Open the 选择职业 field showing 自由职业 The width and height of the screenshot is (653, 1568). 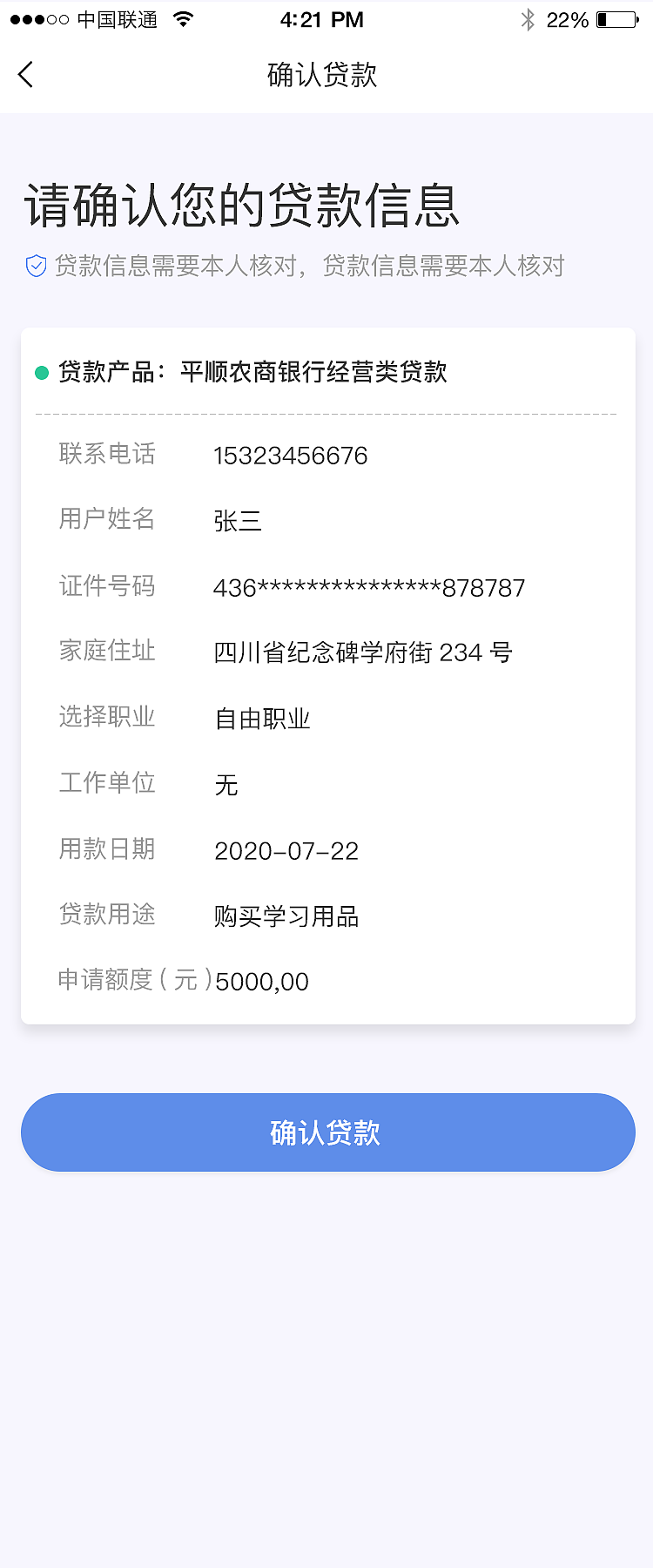(264, 719)
